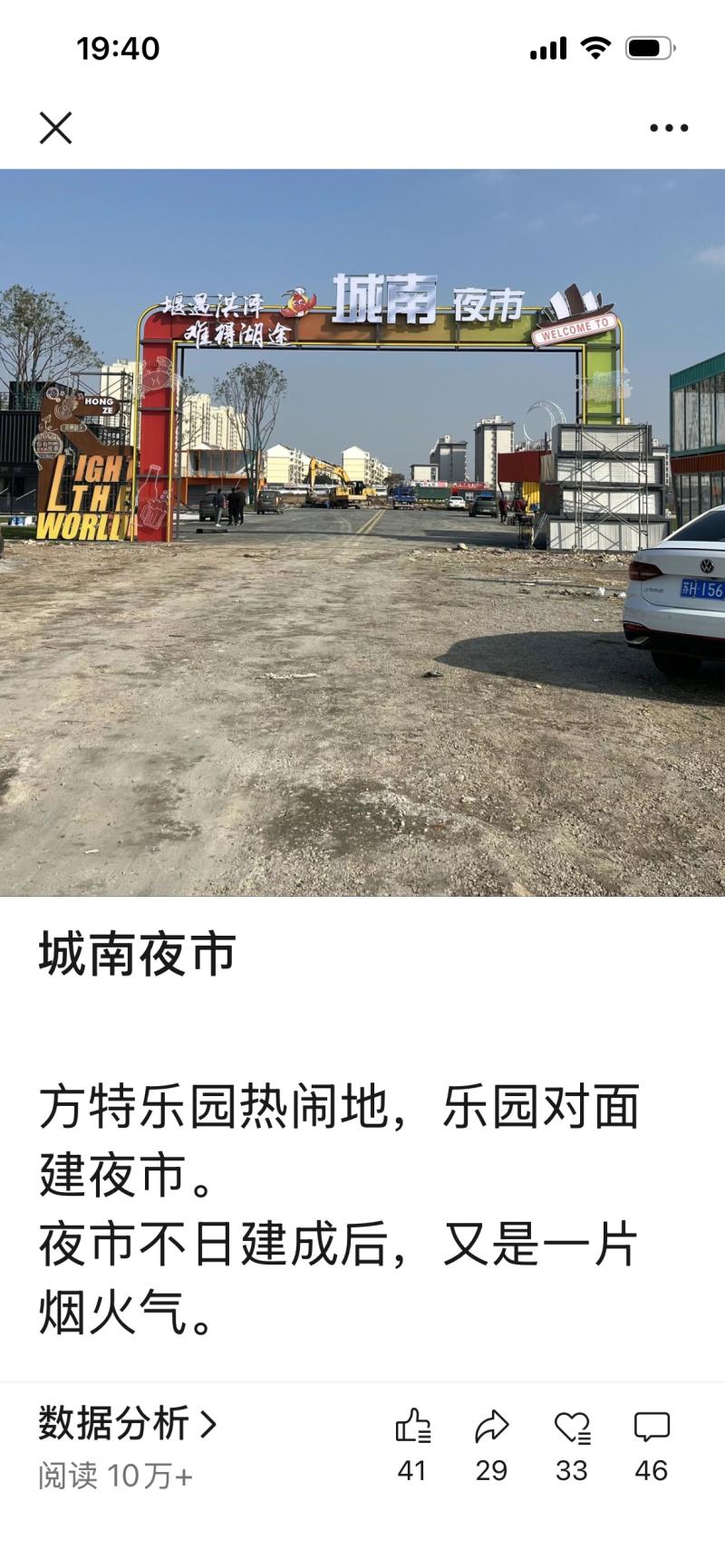This screenshot has width=725, height=1568.
Task: Share this article
Action: click(x=491, y=1428)
